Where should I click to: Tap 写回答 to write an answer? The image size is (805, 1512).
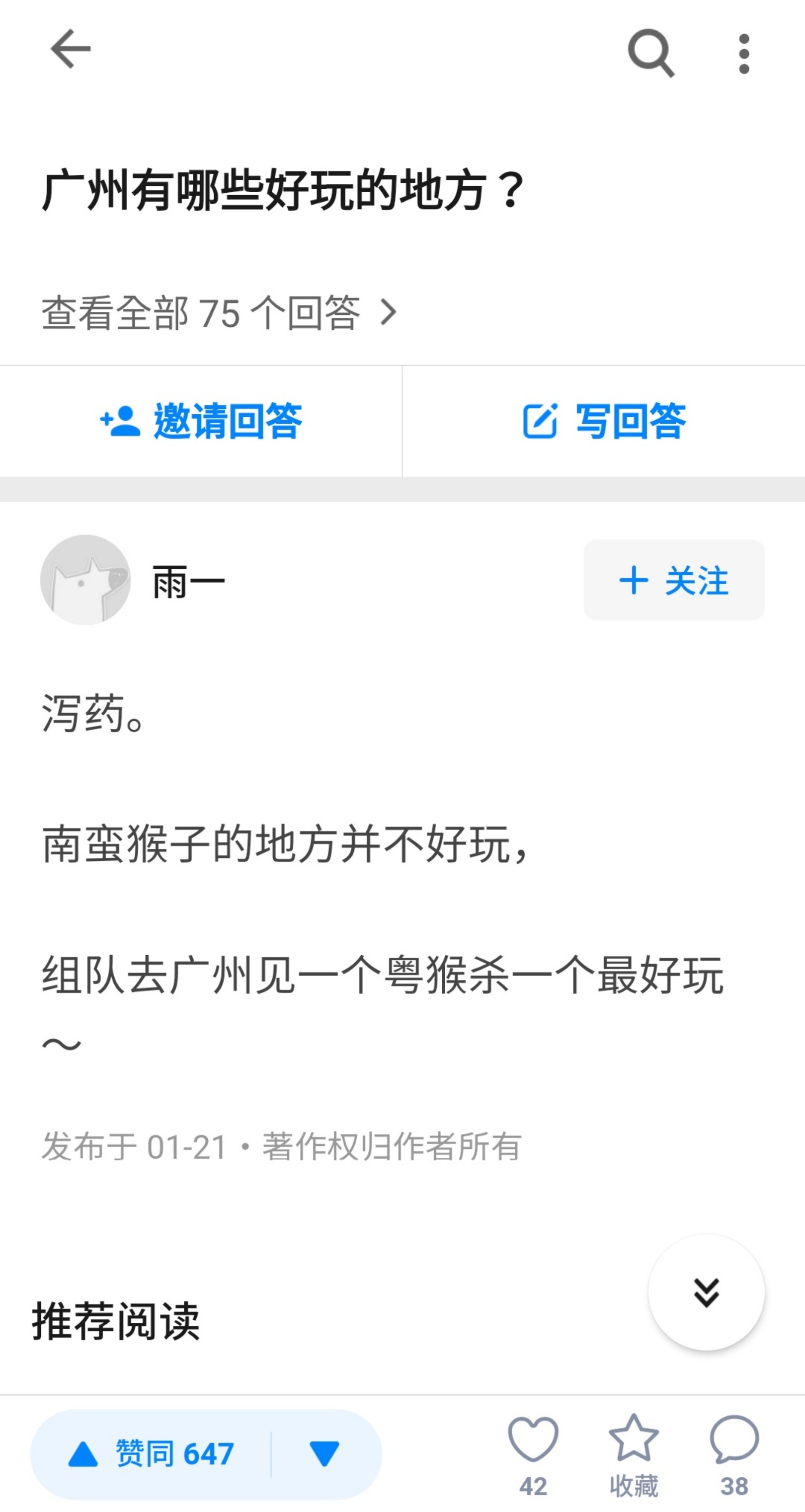click(x=604, y=421)
